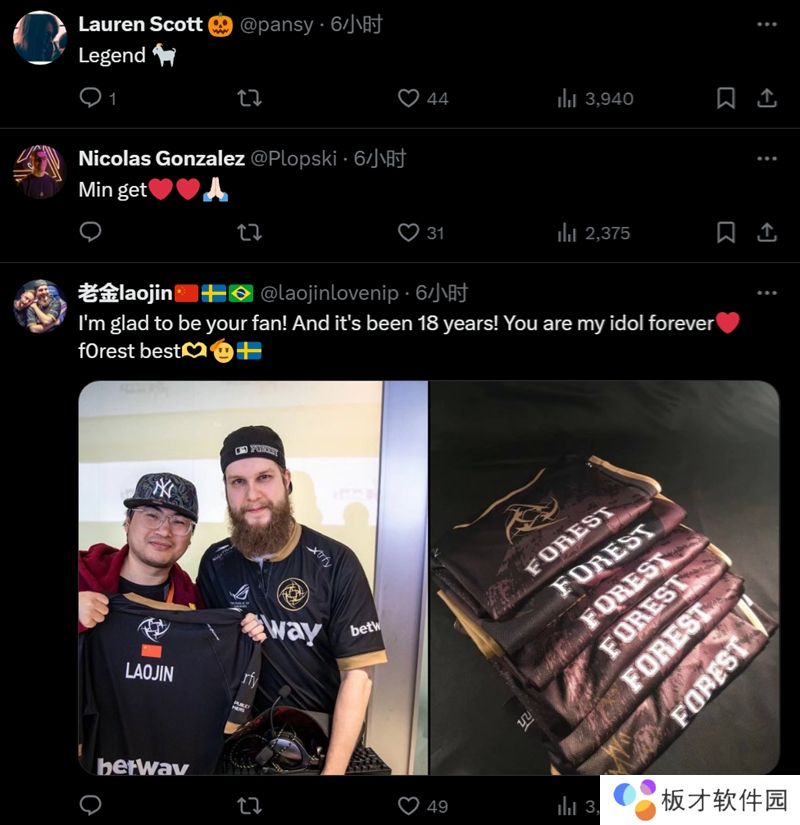Viewport: 800px width, 825px height.
Task: Like Nicolas Gonzalez's tweet
Action: tap(408, 232)
